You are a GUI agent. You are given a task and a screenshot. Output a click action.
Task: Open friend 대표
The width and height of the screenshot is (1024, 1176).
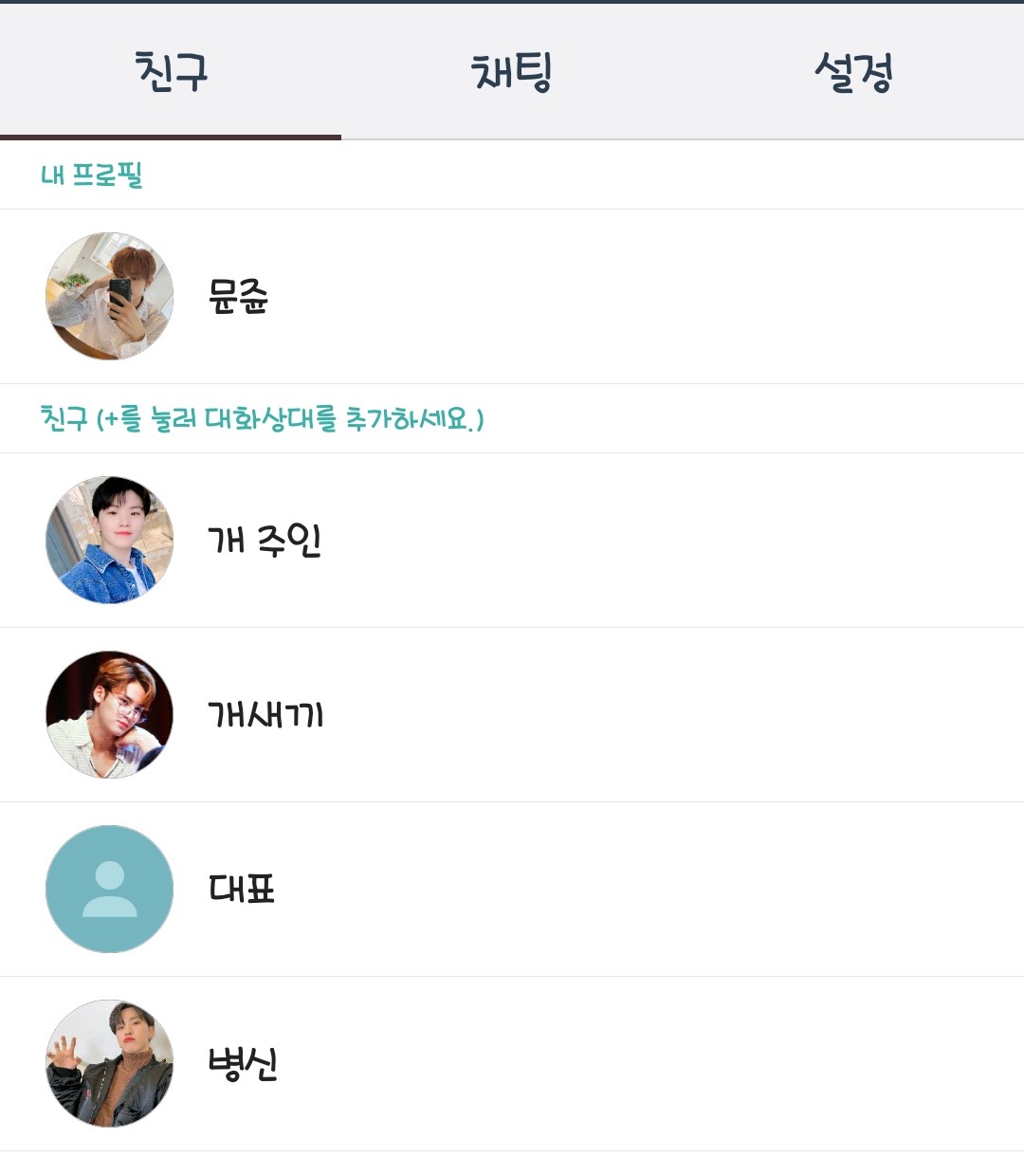[x=242, y=890]
